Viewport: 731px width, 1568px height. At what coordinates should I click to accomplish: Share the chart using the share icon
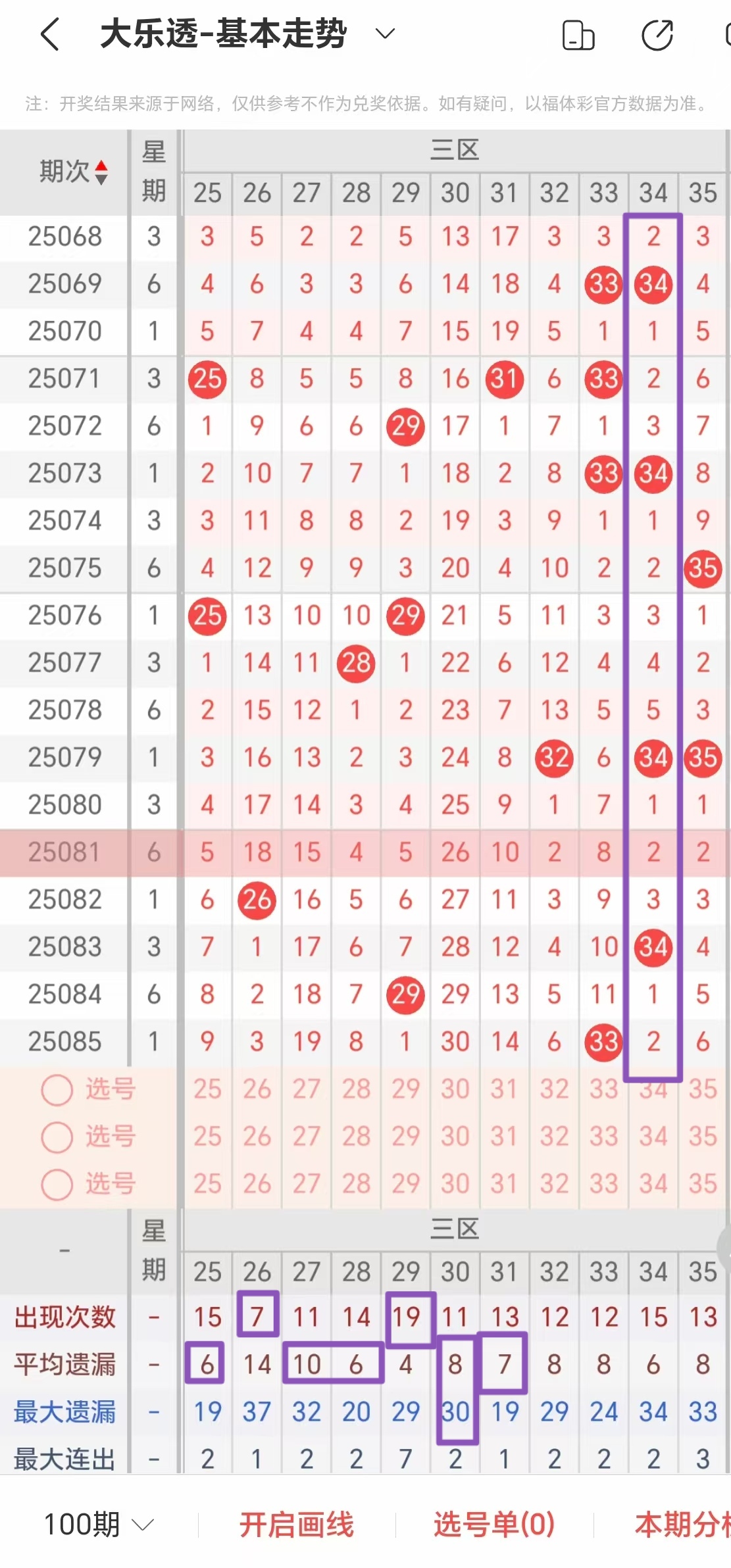point(657,36)
